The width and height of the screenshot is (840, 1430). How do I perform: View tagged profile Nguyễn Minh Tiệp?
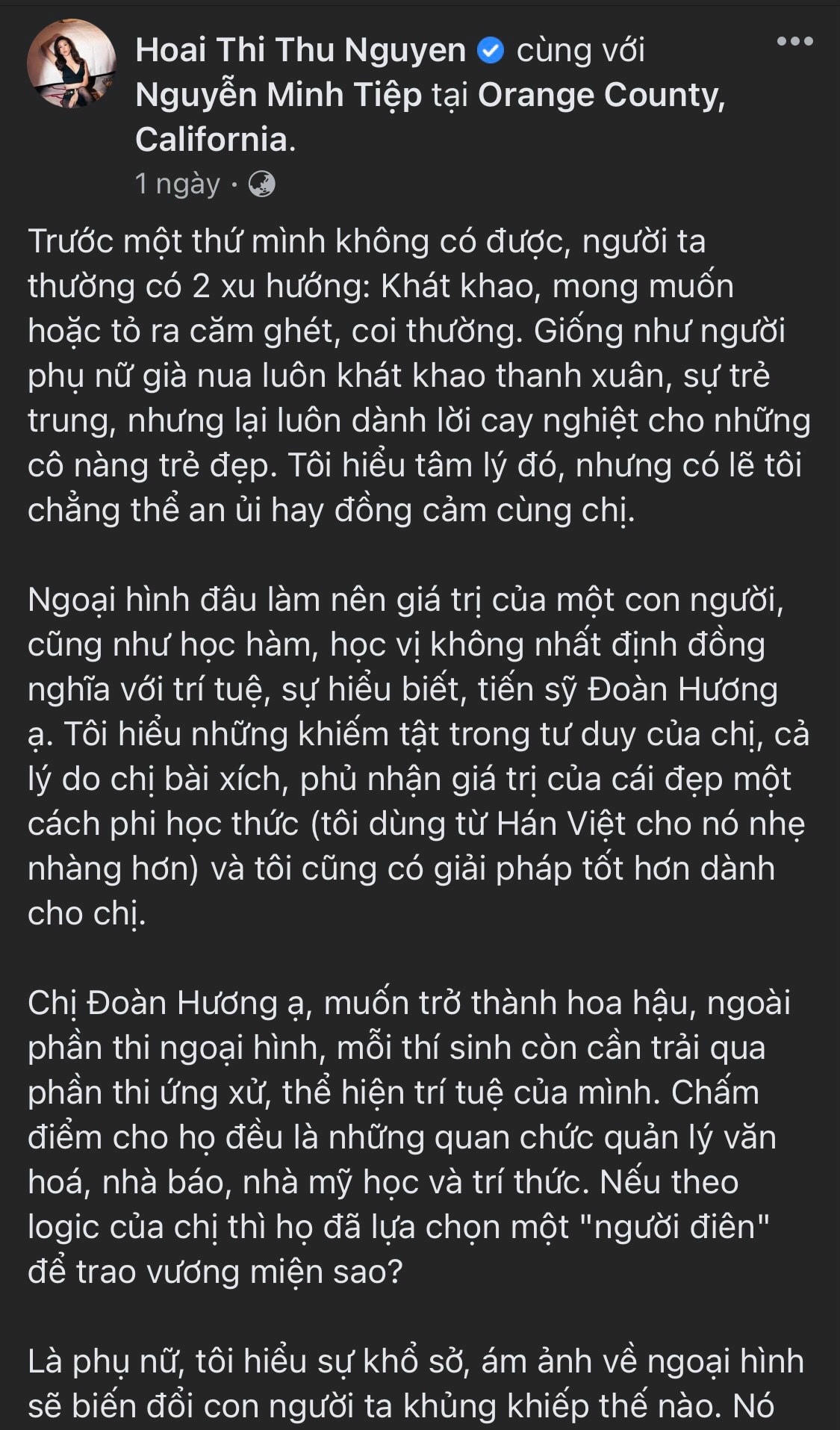click(x=279, y=95)
